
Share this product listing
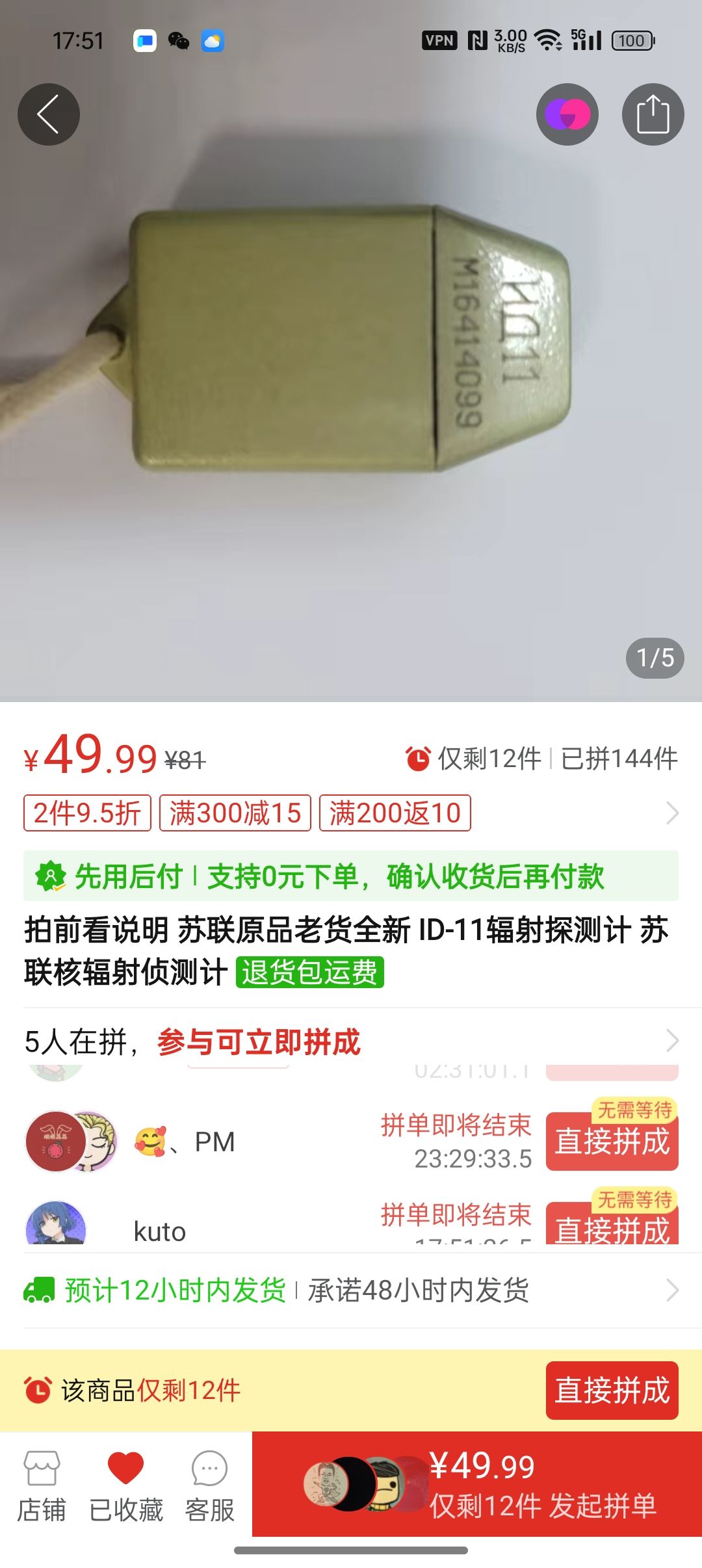(653, 114)
